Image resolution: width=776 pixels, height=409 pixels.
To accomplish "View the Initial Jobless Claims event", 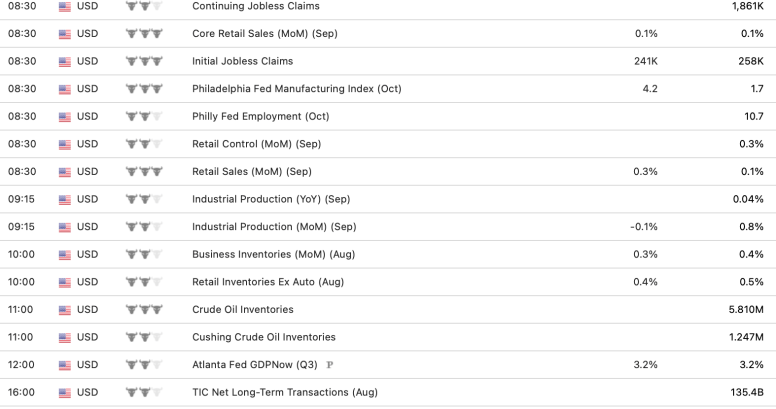I will (243, 61).
